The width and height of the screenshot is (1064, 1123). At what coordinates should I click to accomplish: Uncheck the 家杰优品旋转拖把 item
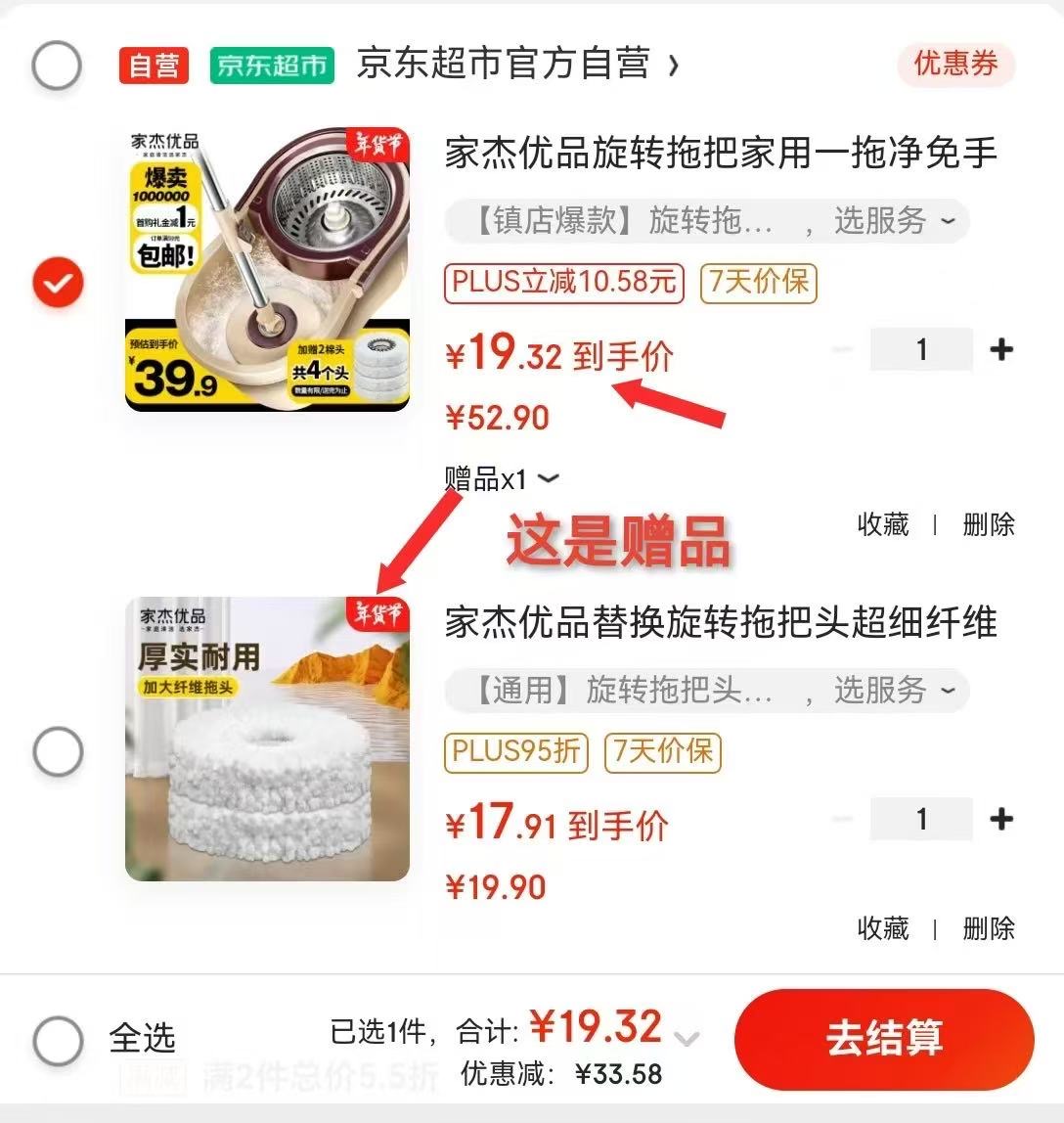(58, 284)
